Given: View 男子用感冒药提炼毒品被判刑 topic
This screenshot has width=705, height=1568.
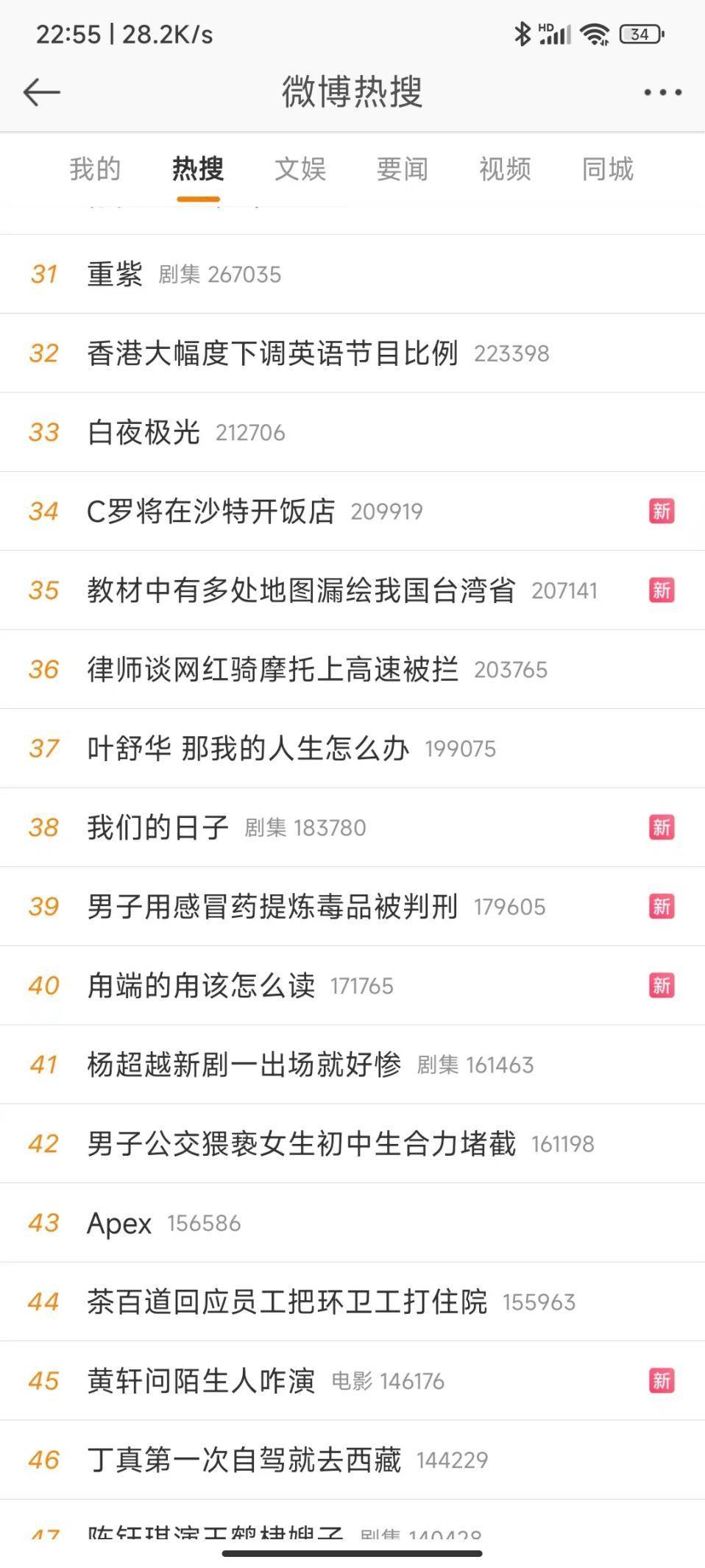Looking at the screenshot, I should 272,906.
